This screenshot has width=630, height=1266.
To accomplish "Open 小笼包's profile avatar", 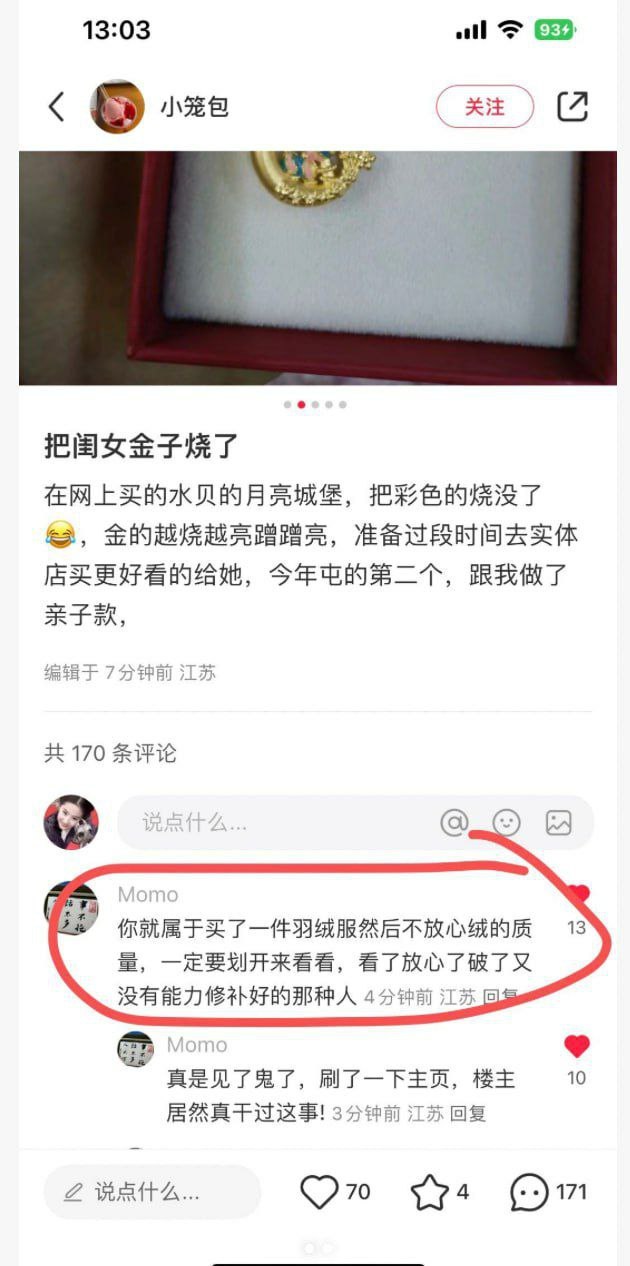I will click(x=117, y=107).
